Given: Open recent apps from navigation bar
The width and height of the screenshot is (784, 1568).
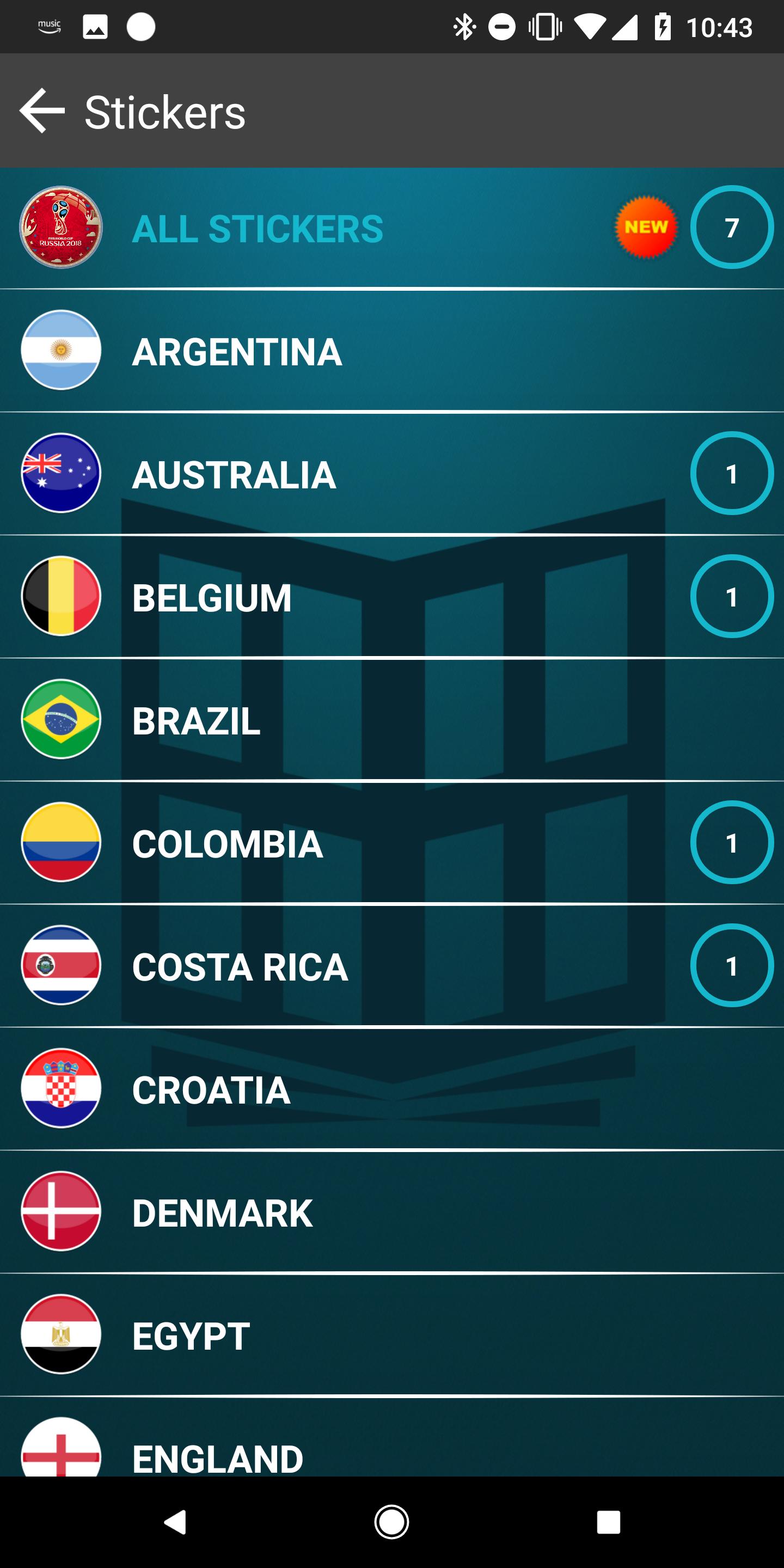Looking at the screenshot, I should (x=608, y=1522).
